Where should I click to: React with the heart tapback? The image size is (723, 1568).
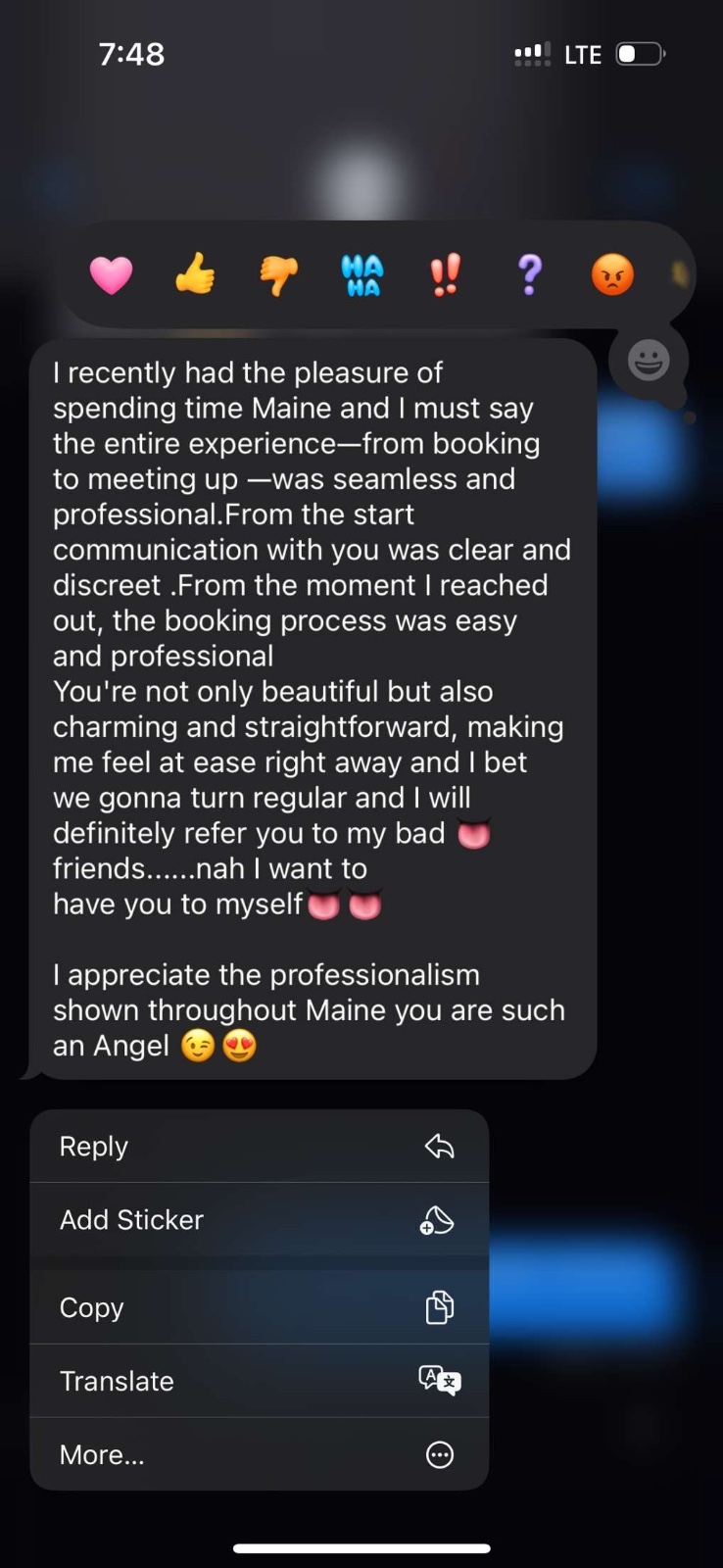click(x=111, y=274)
